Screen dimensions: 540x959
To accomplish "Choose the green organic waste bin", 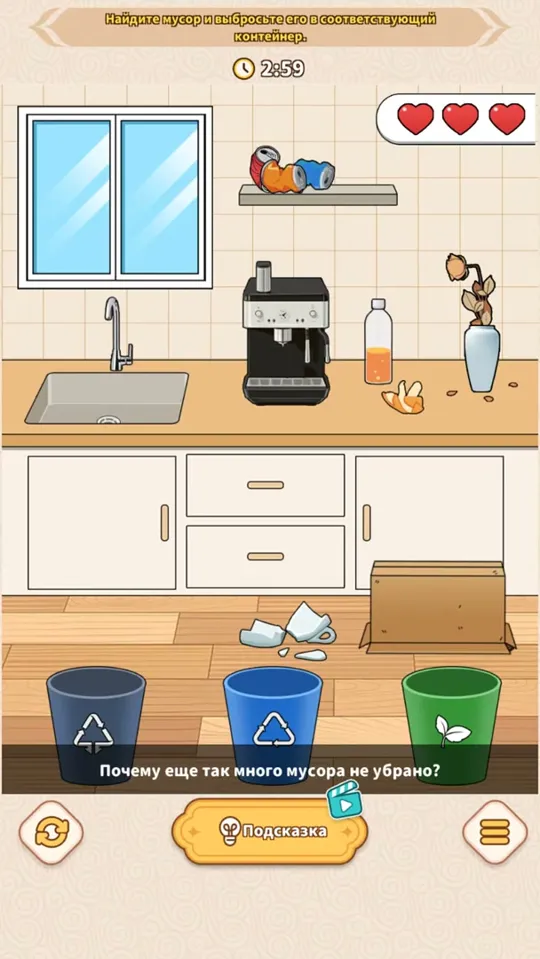I will tap(451, 724).
